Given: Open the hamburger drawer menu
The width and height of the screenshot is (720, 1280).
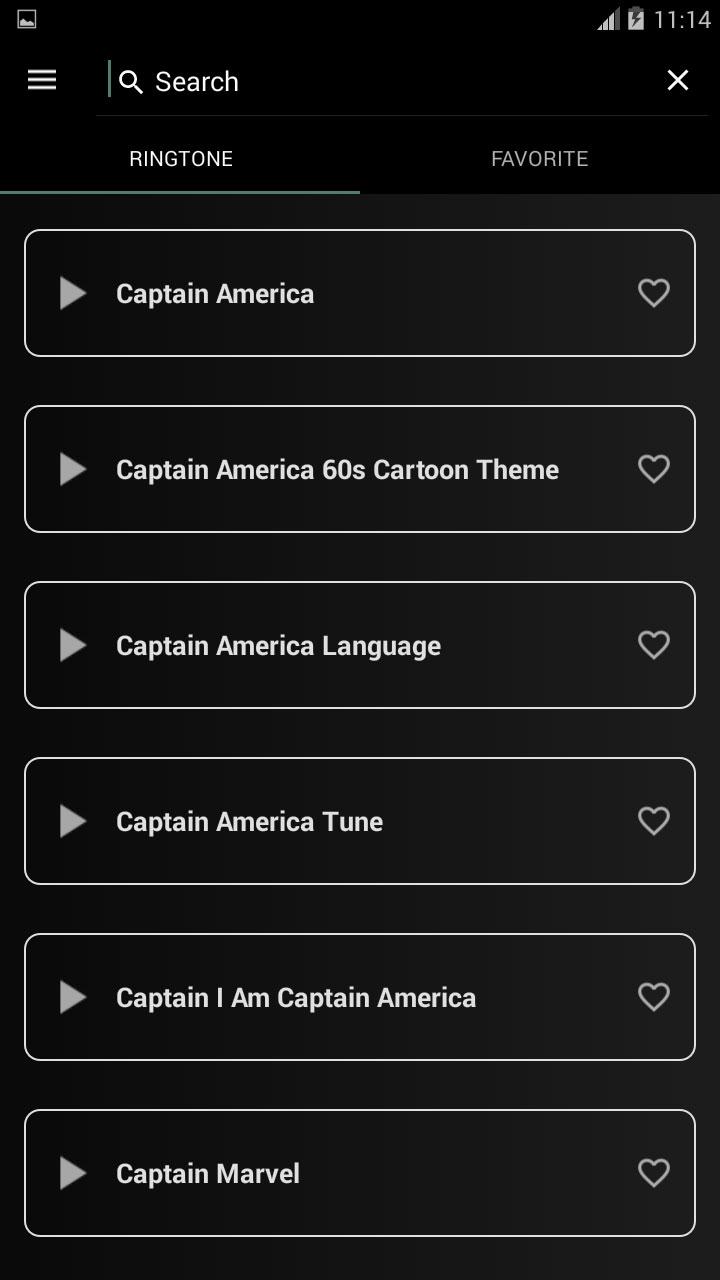Looking at the screenshot, I should pos(42,81).
